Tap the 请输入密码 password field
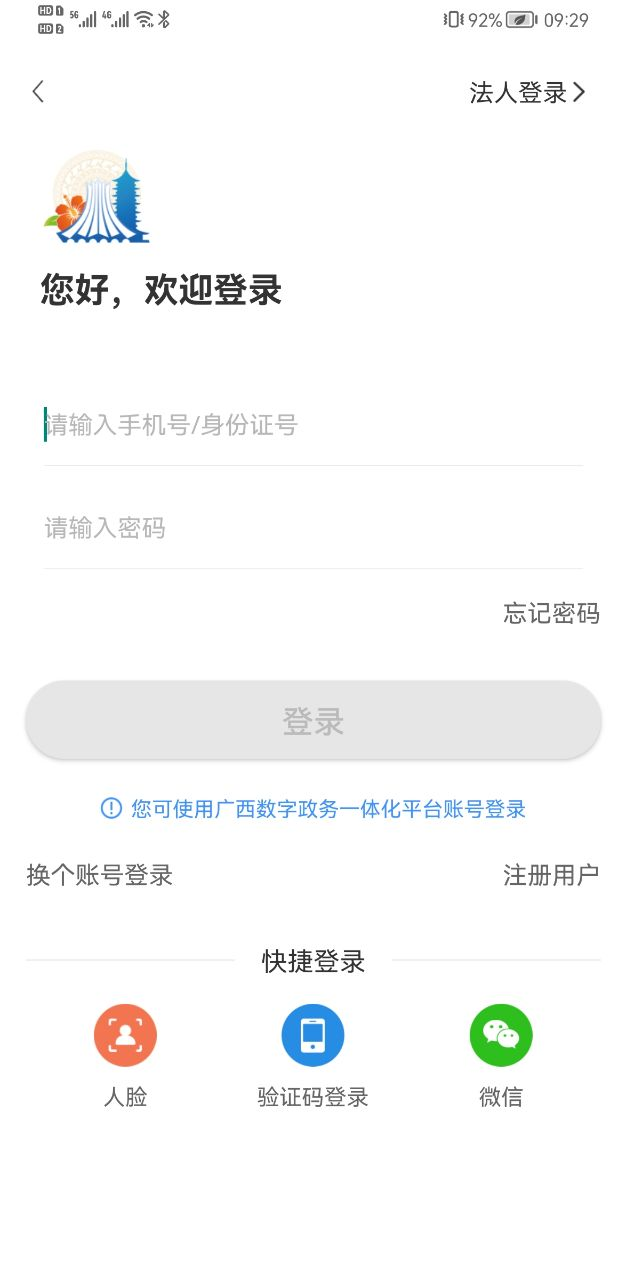The image size is (627, 1280). (312, 528)
